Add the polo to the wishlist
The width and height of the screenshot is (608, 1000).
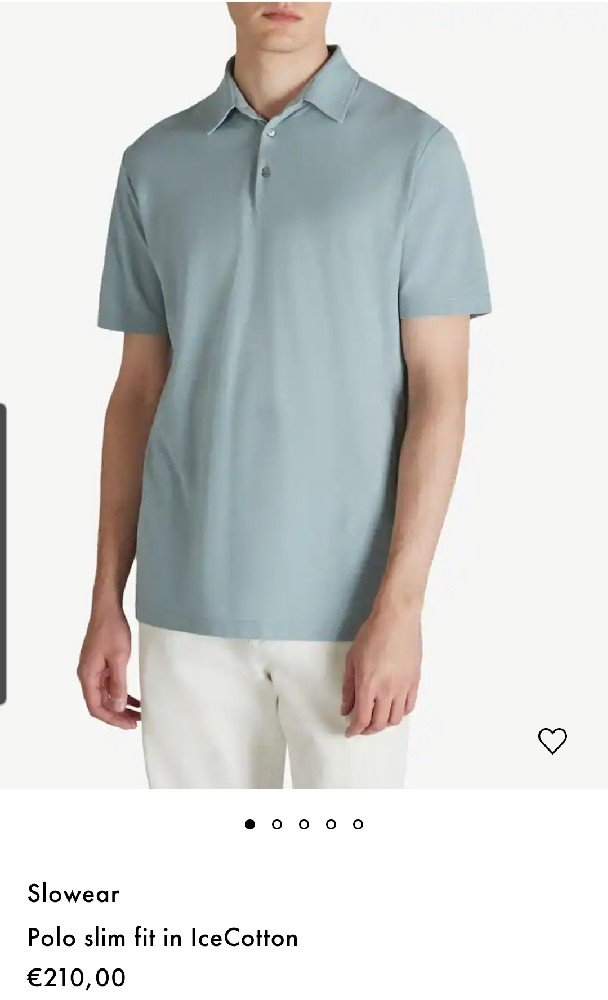point(552,741)
